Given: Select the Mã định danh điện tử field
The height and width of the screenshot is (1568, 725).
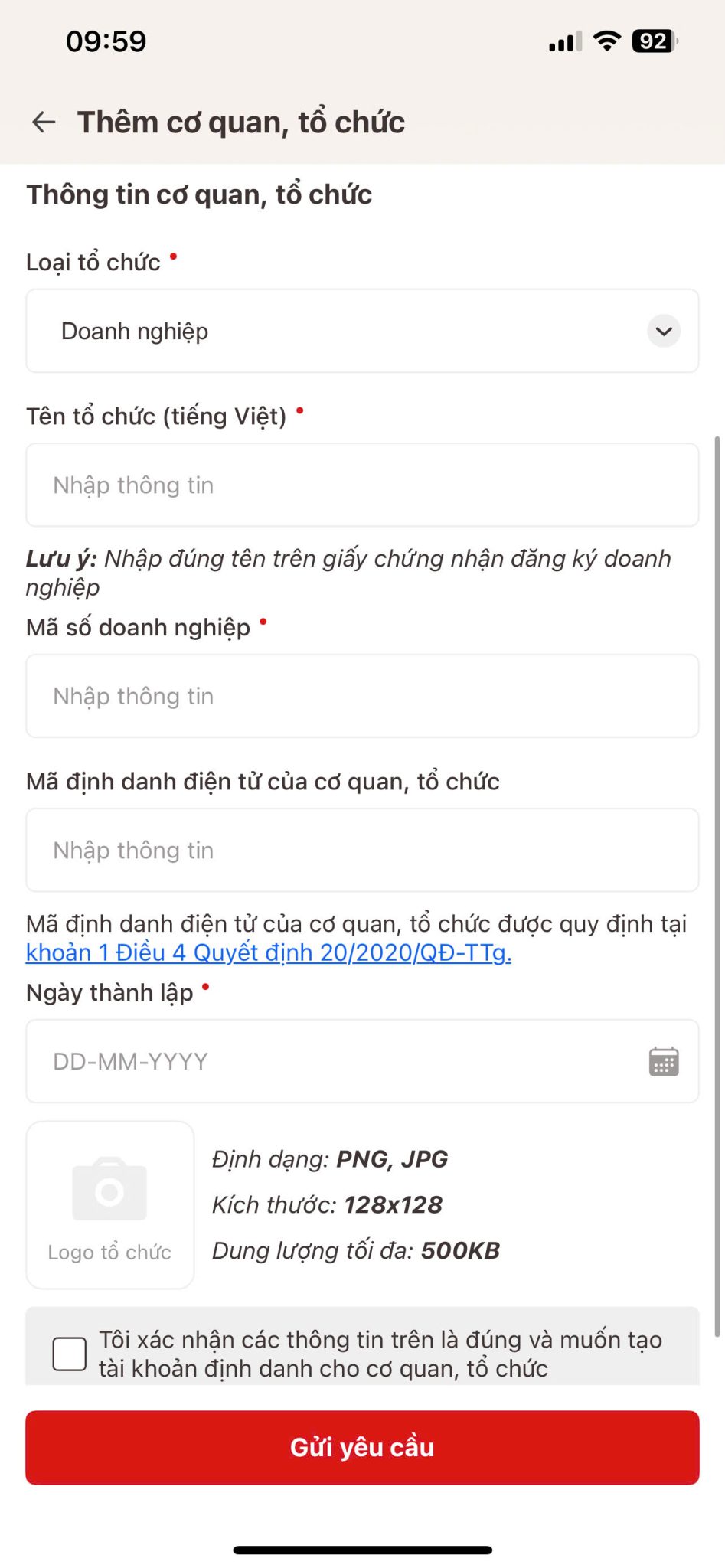Looking at the screenshot, I should click(x=362, y=850).
